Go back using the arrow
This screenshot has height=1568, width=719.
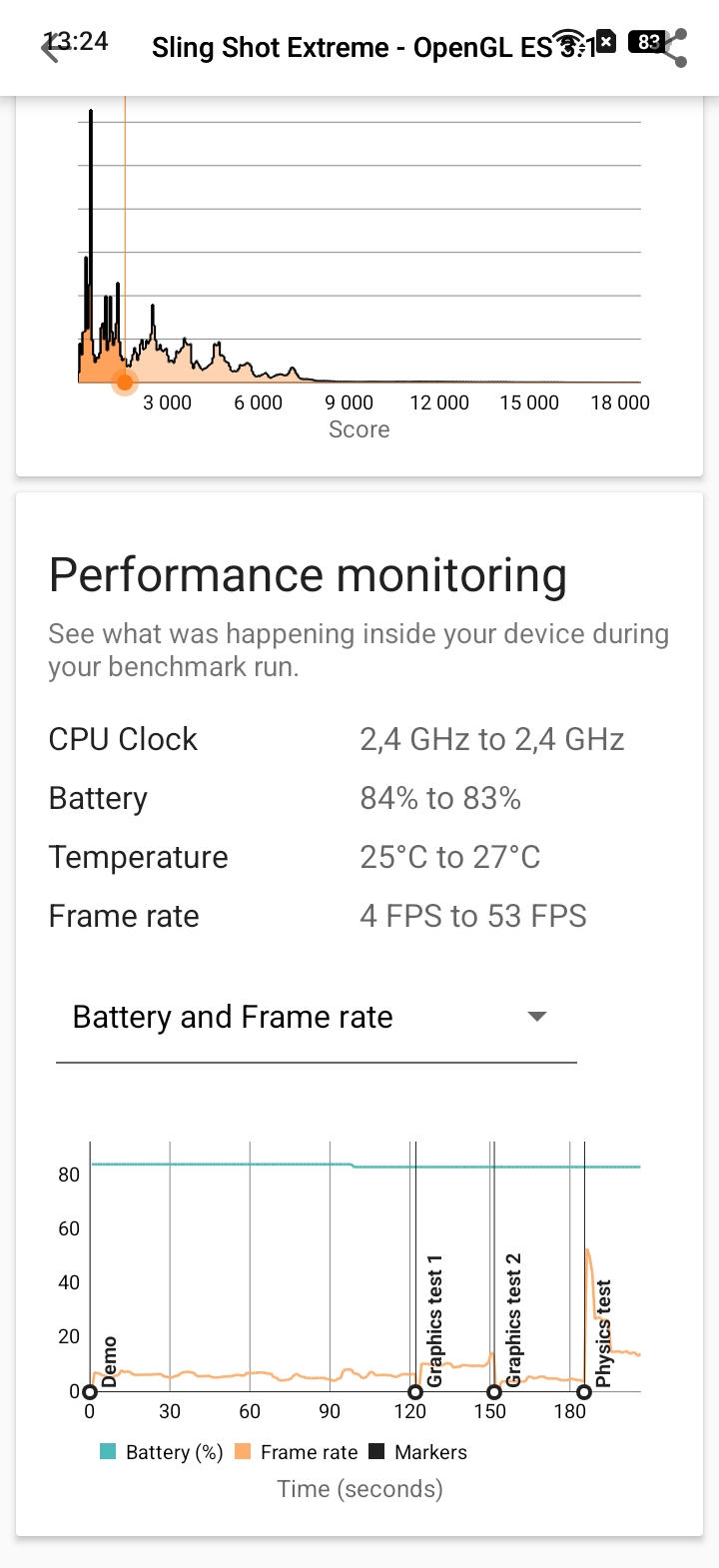click(50, 47)
